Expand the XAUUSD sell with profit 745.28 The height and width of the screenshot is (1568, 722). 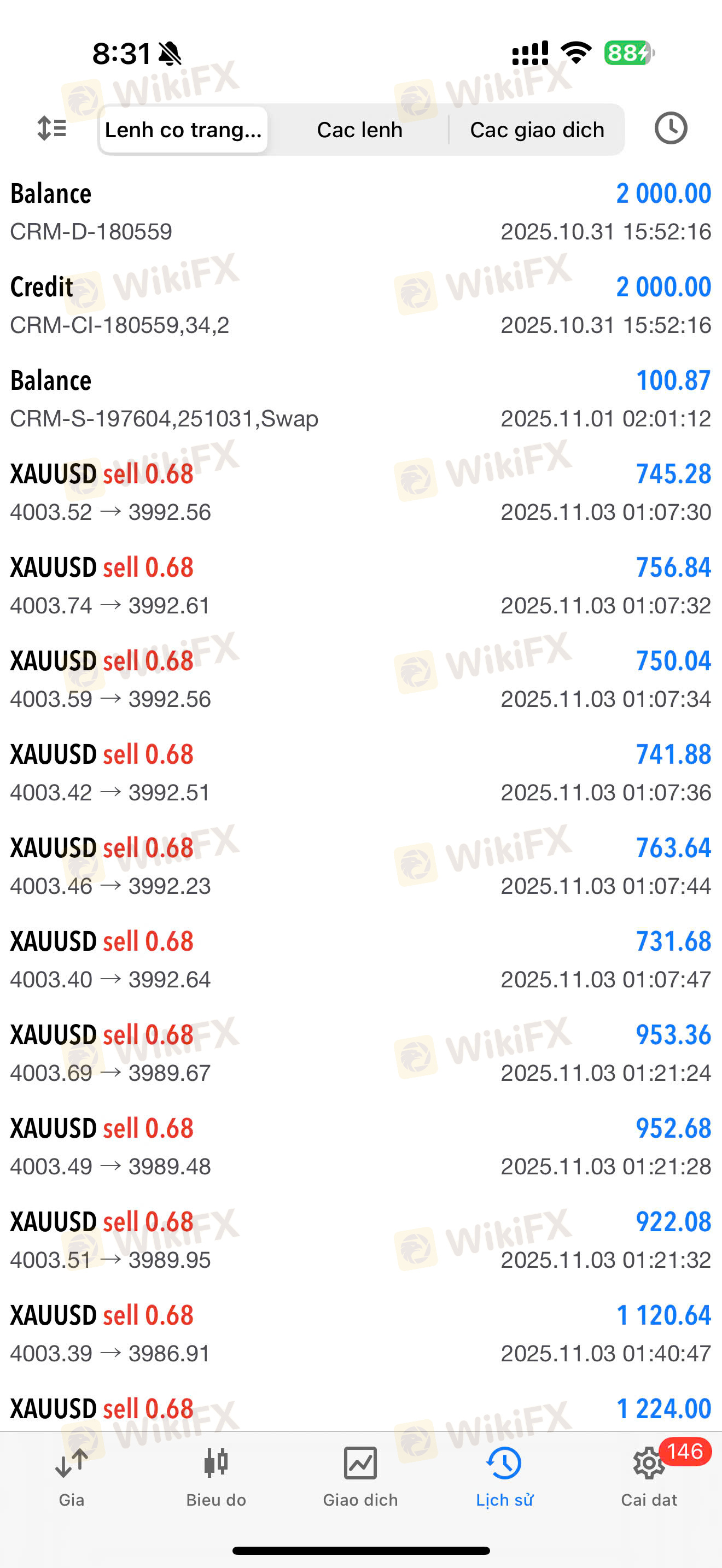click(x=360, y=492)
